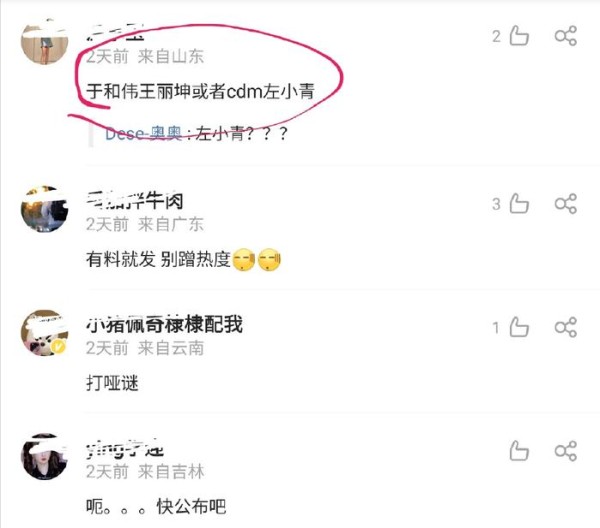Screen dimensions: 600x528
Task: Share the '打哑谜' comment
Action: (566, 327)
